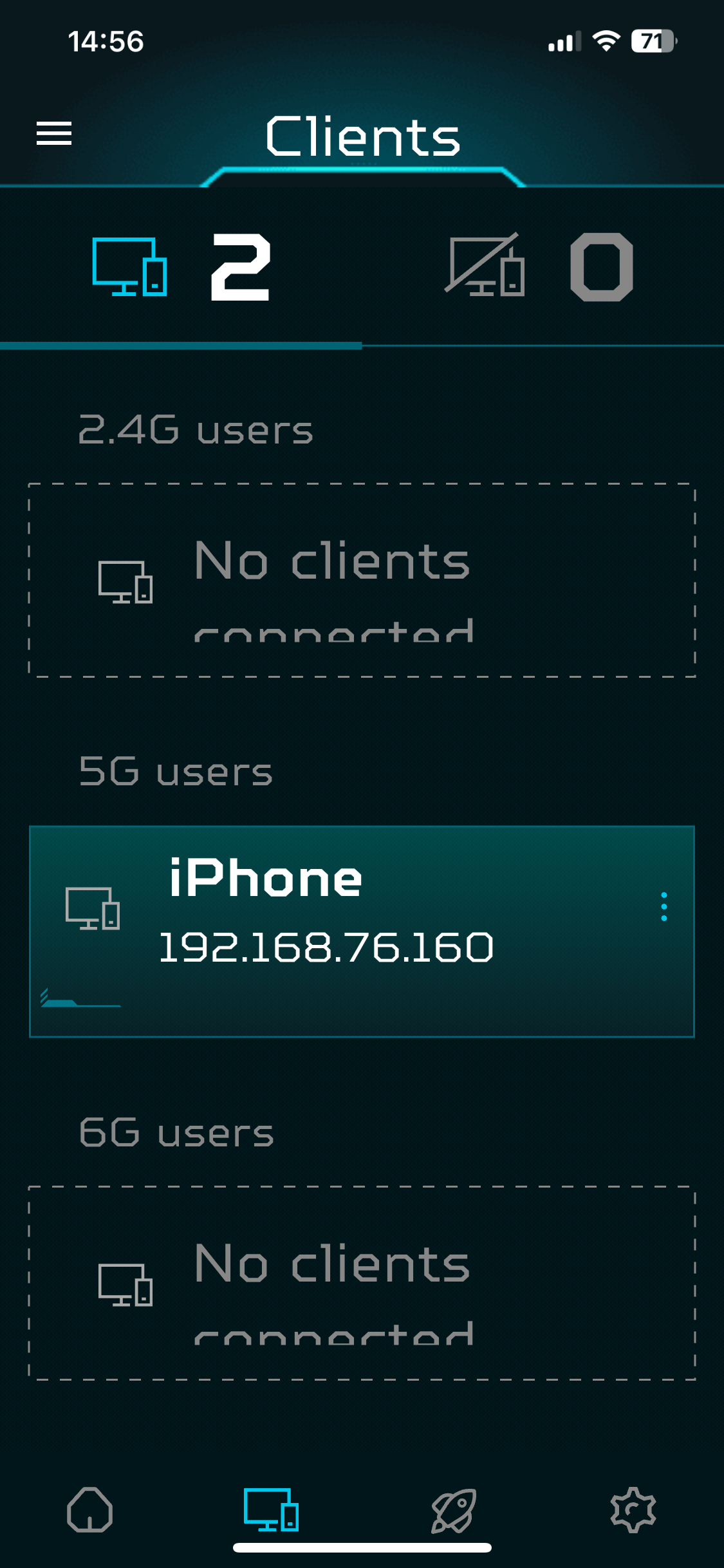The image size is (724, 1568).
Task: Select the clients tab in bottom navigation
Action: tap(271, 1509)
